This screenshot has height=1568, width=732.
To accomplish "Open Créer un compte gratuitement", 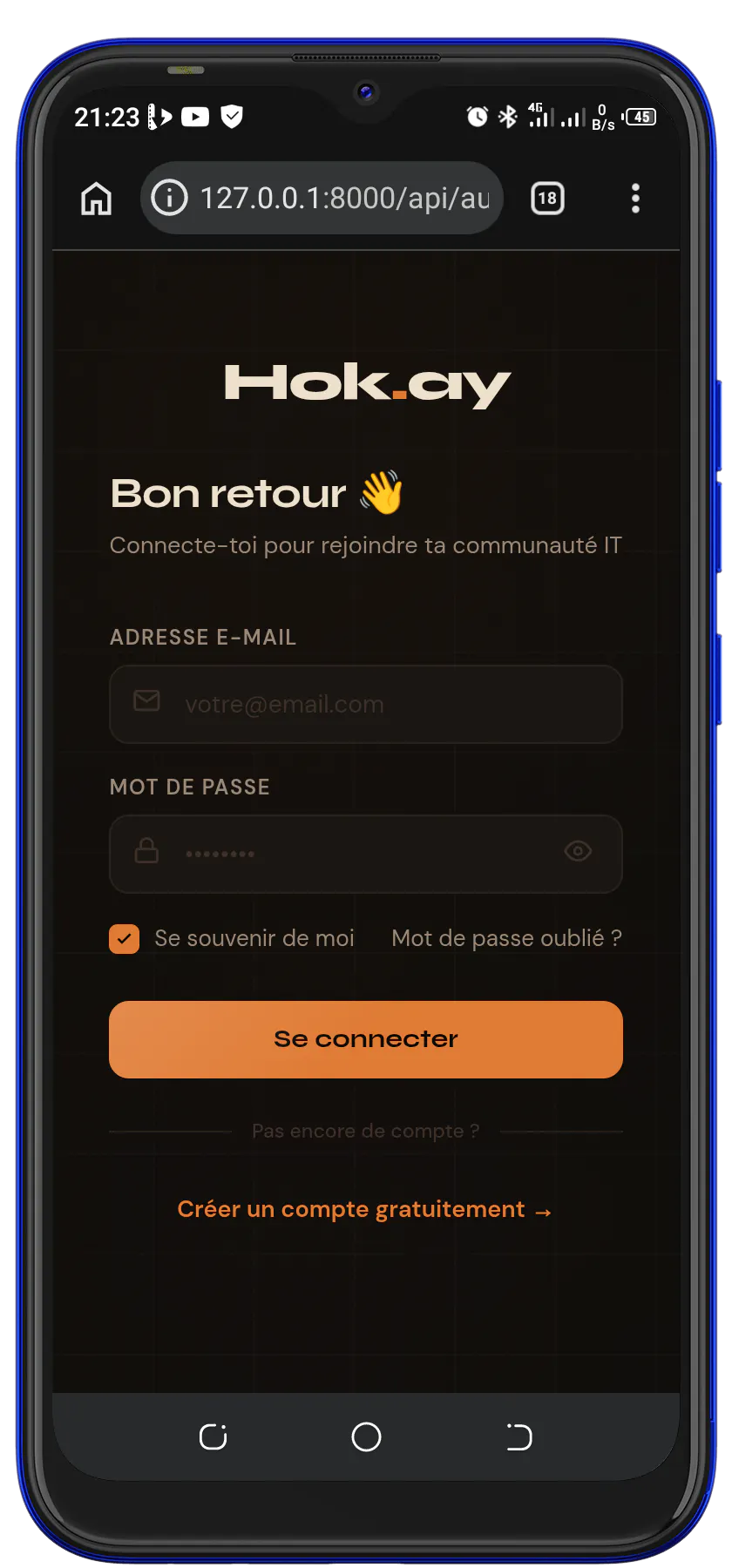I will (x=364, y=1209).
